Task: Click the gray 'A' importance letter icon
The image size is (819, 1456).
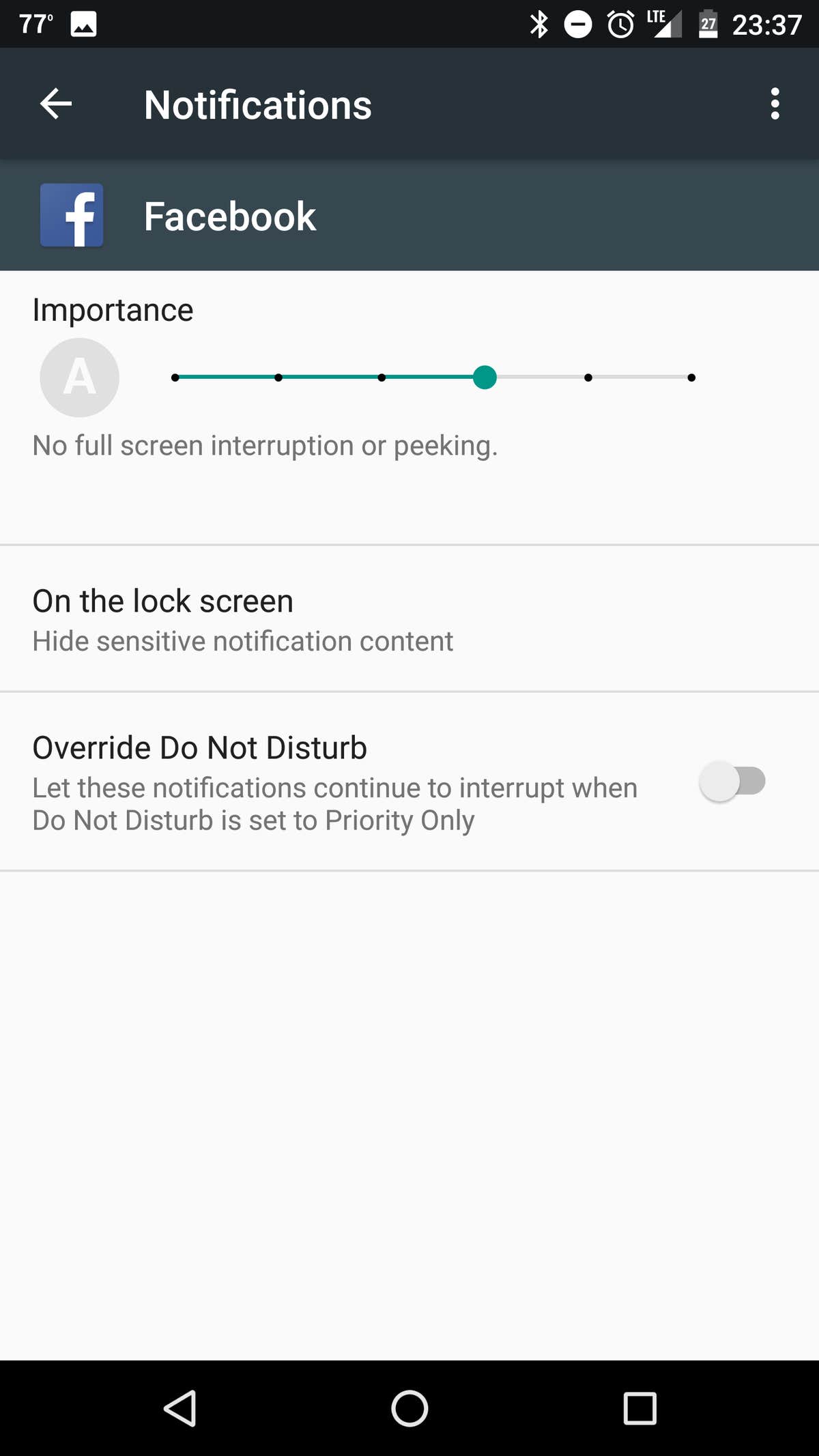Action: pos(79,377)
